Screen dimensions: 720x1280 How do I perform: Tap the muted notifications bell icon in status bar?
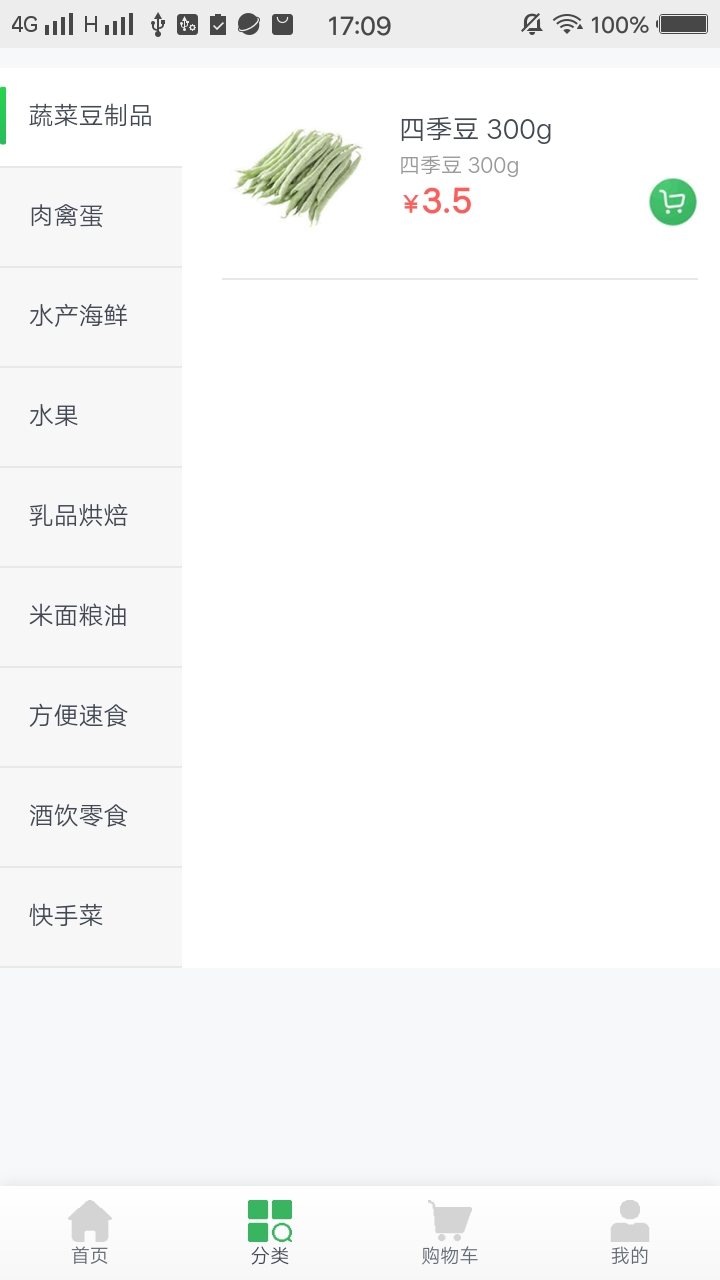pyautogui.click(x=531, y=25)
